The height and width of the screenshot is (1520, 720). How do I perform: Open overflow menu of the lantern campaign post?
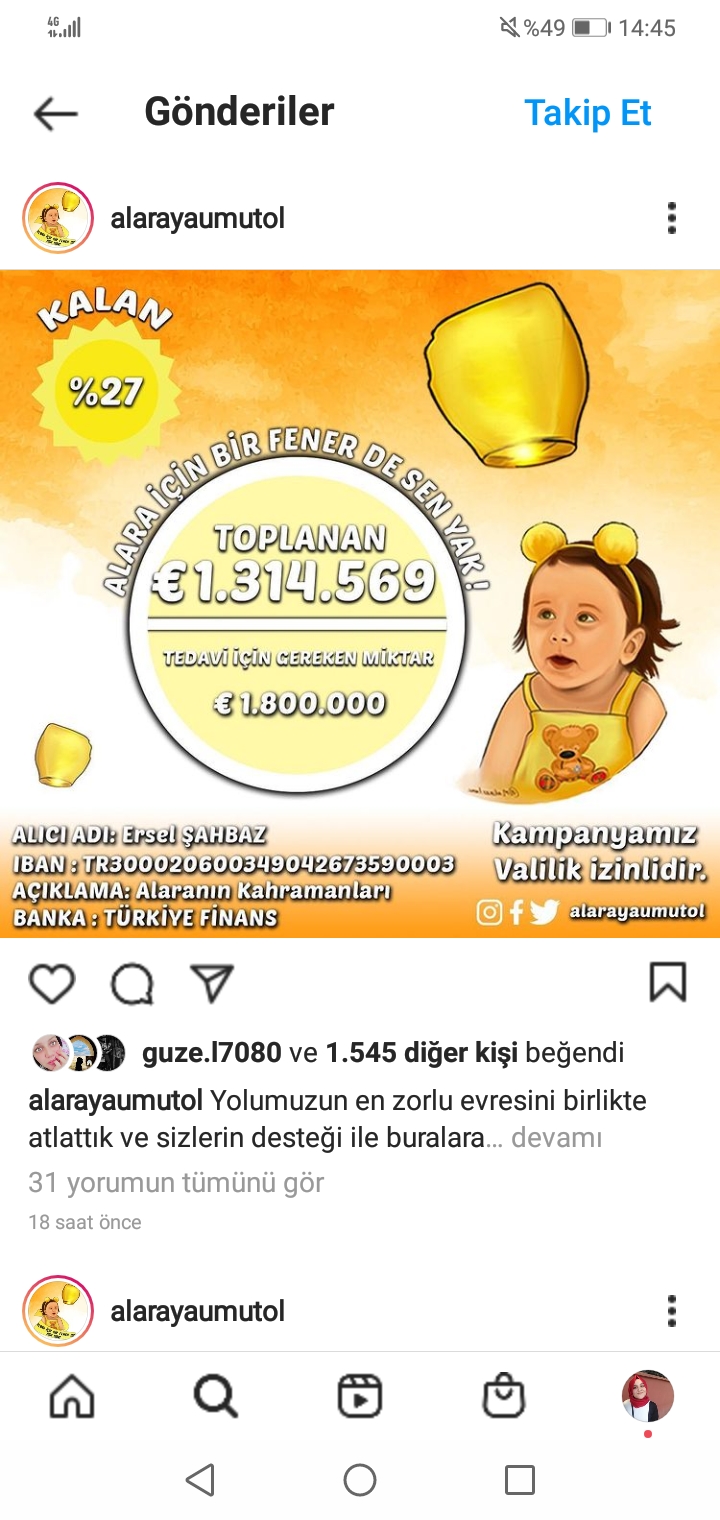click(x=672, y=218)
